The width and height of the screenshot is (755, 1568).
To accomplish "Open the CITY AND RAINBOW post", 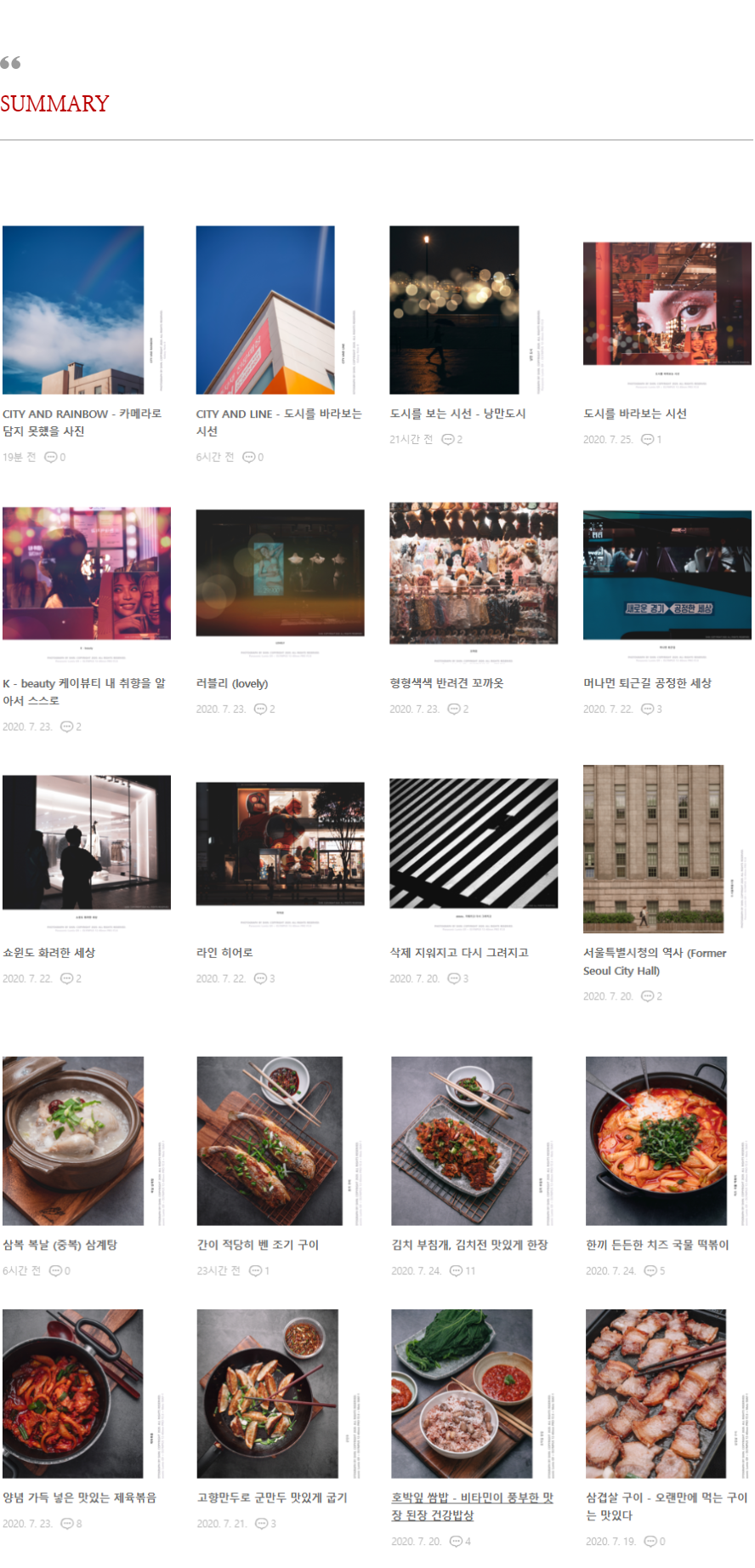I will [x=82, y=413].
